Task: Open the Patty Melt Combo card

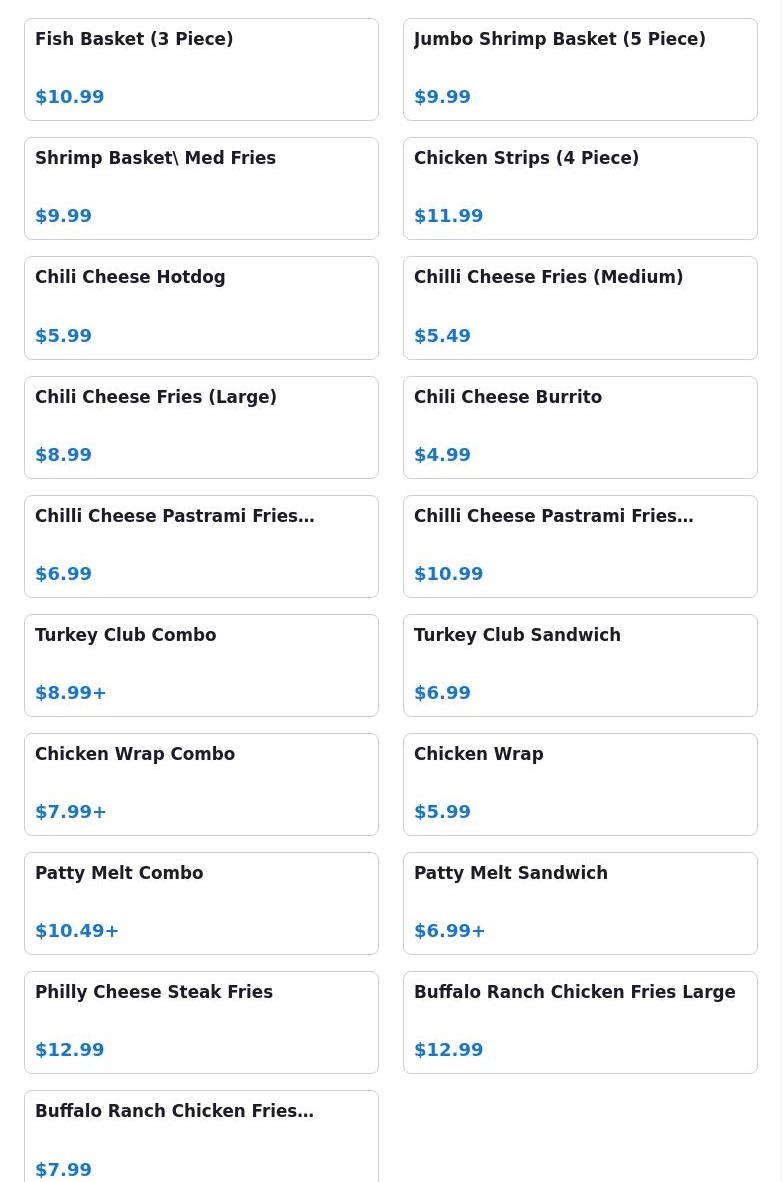Action: [201, 903]
